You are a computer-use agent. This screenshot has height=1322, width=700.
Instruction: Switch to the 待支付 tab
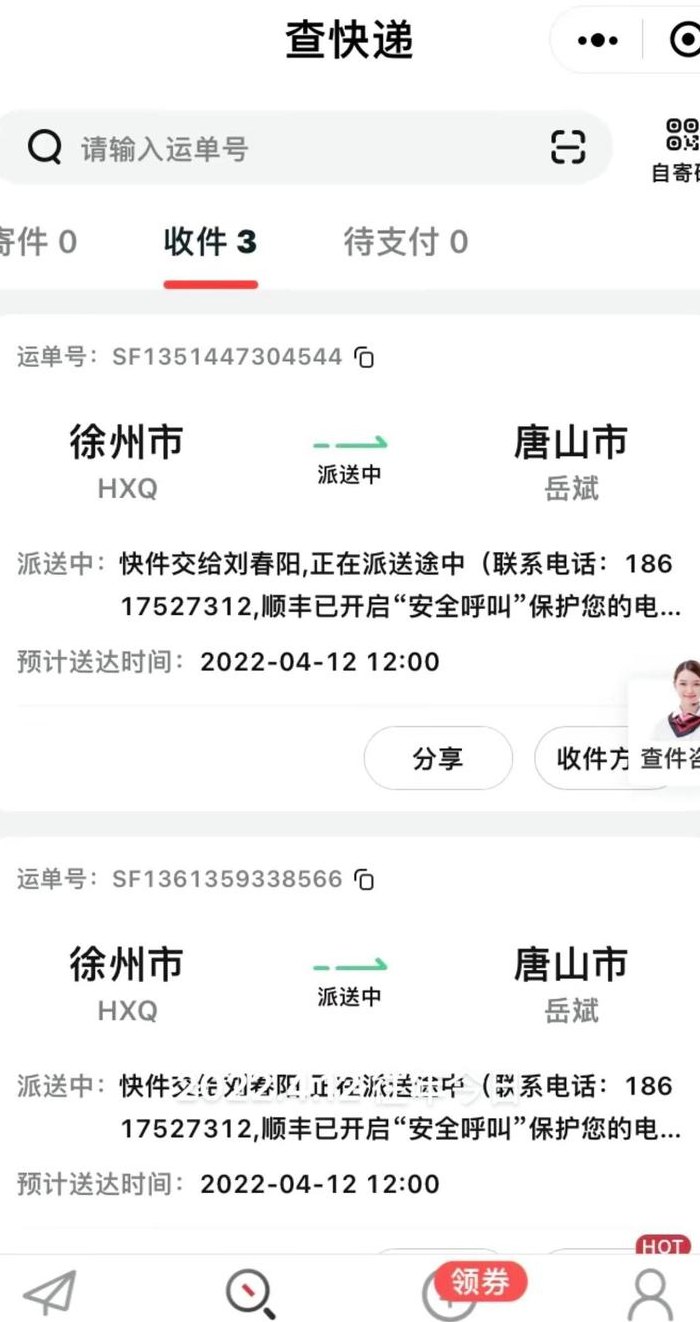pos(405,242)
